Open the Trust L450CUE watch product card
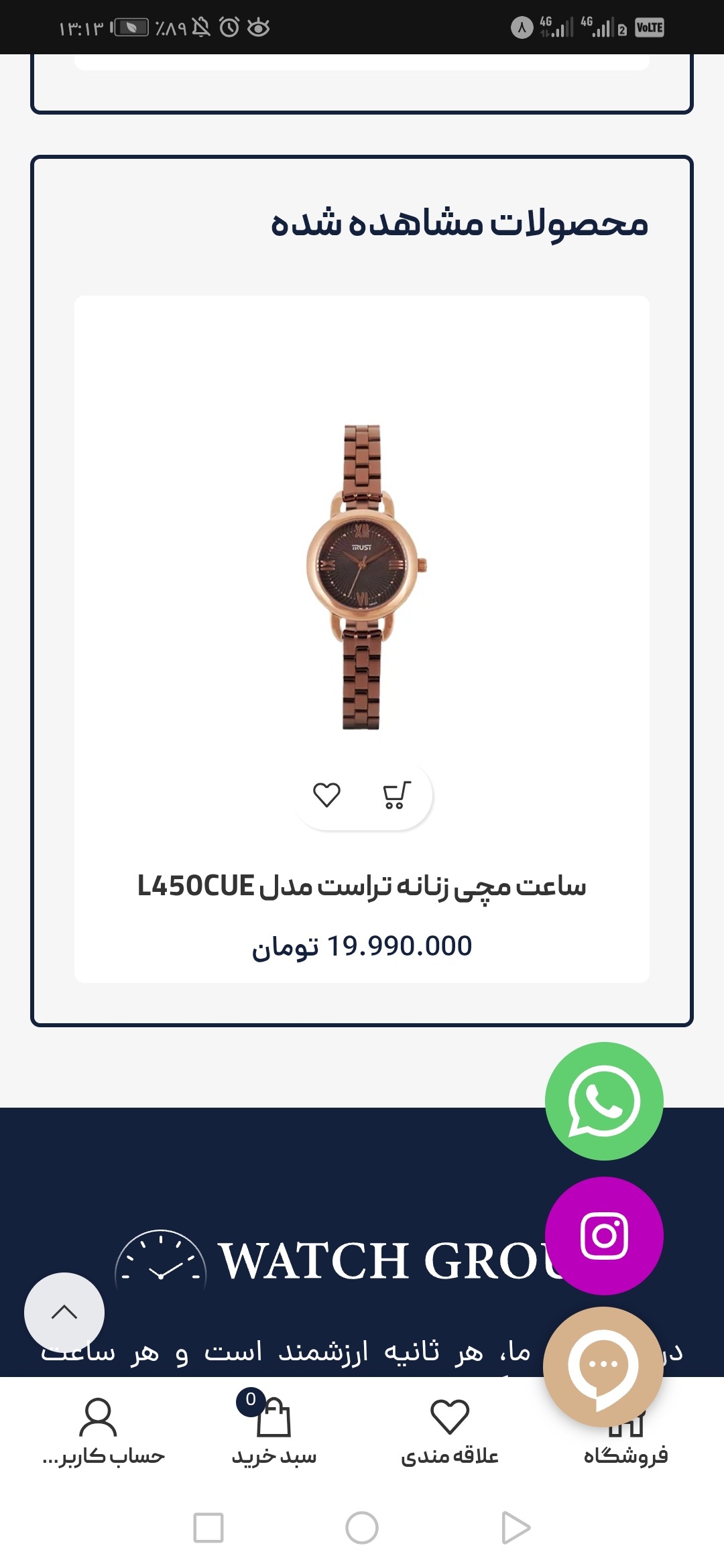This screenshot has width=724, height=1568. click(x=361, y=576)
